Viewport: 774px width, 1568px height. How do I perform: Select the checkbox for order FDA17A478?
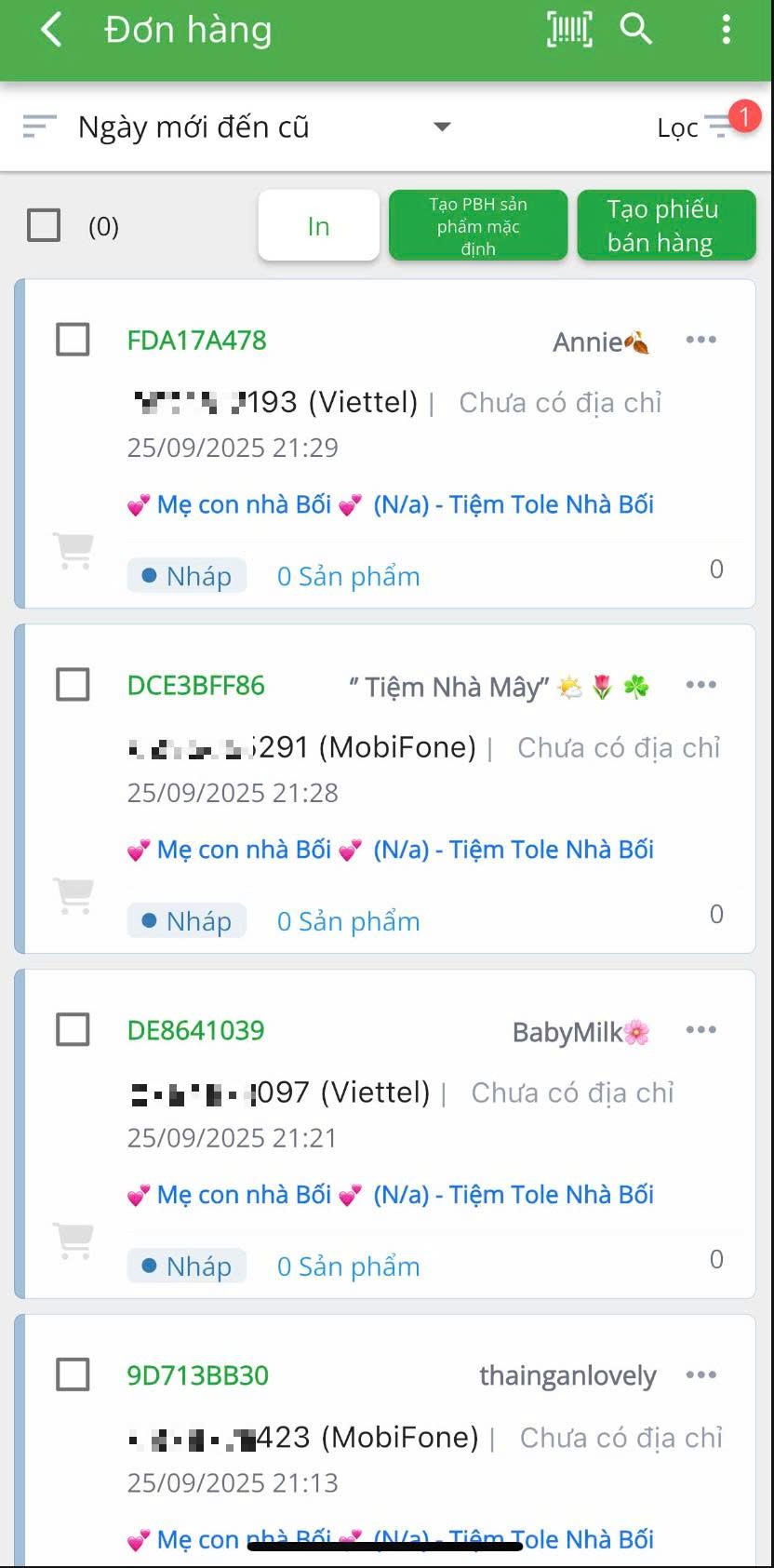[73, 340]
